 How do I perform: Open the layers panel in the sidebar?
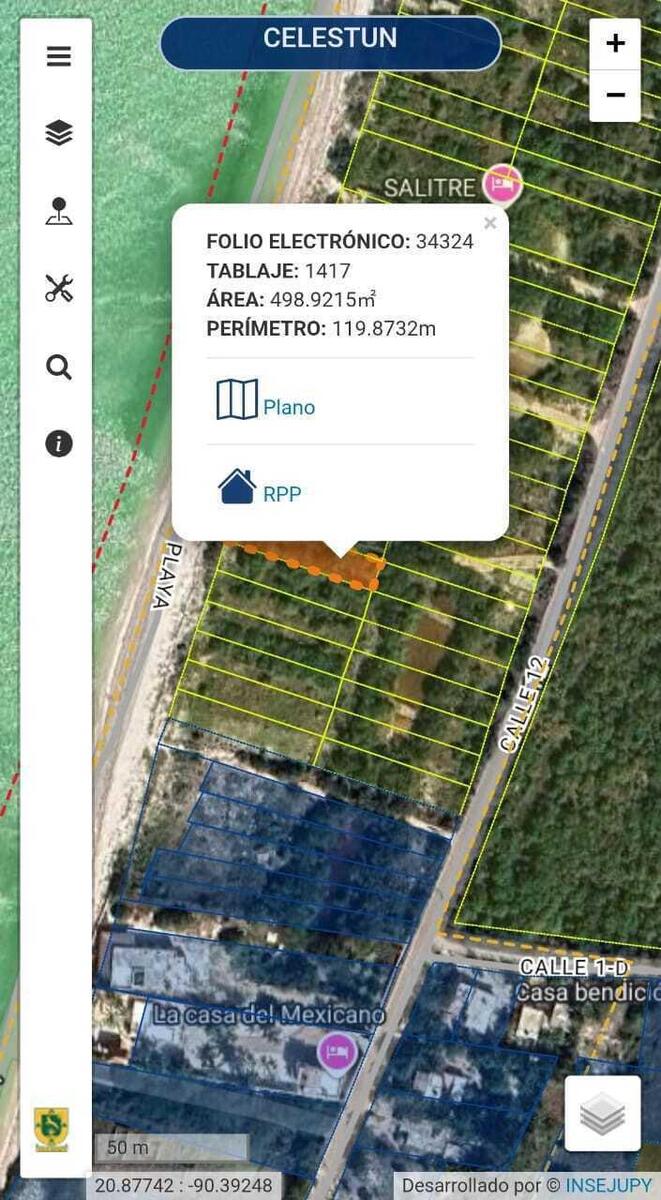click(58, 133)
